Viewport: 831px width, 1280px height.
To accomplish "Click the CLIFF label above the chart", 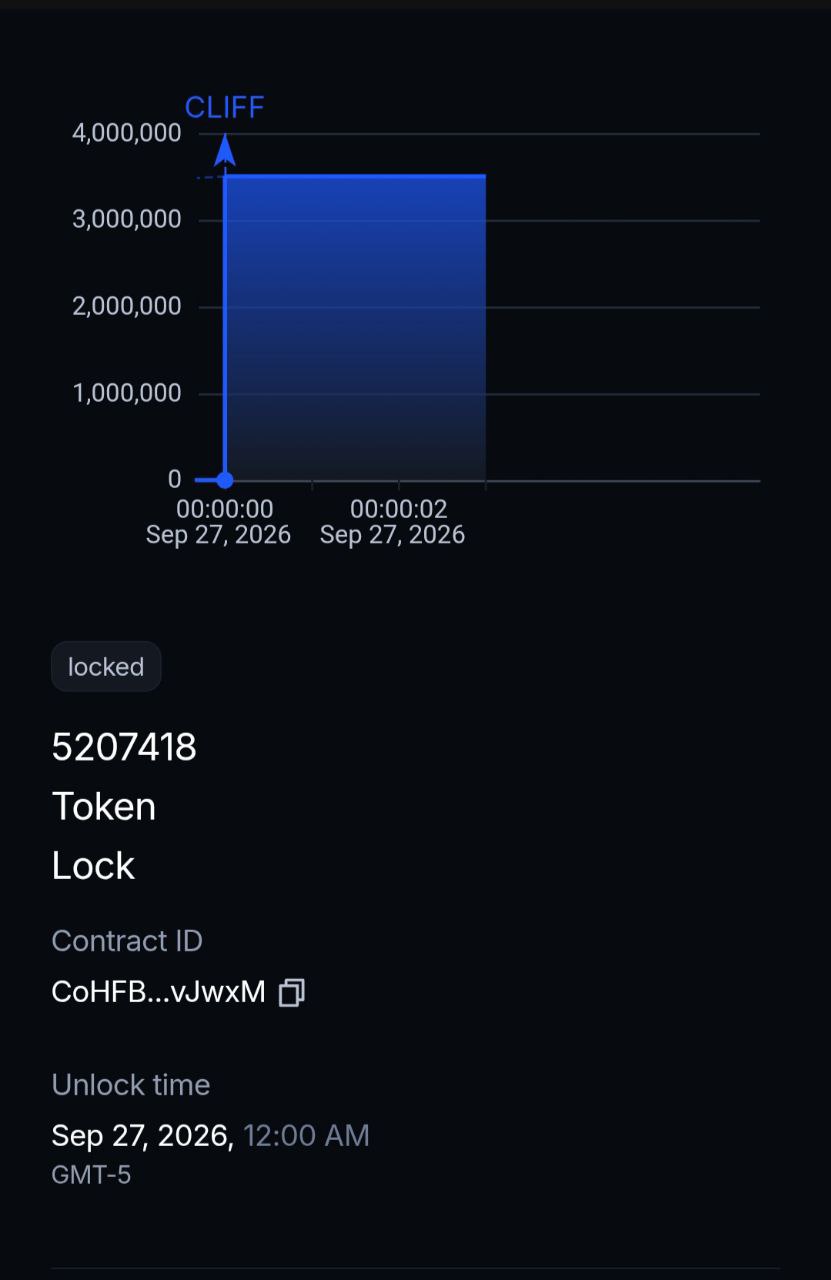I will pos(224,107).
